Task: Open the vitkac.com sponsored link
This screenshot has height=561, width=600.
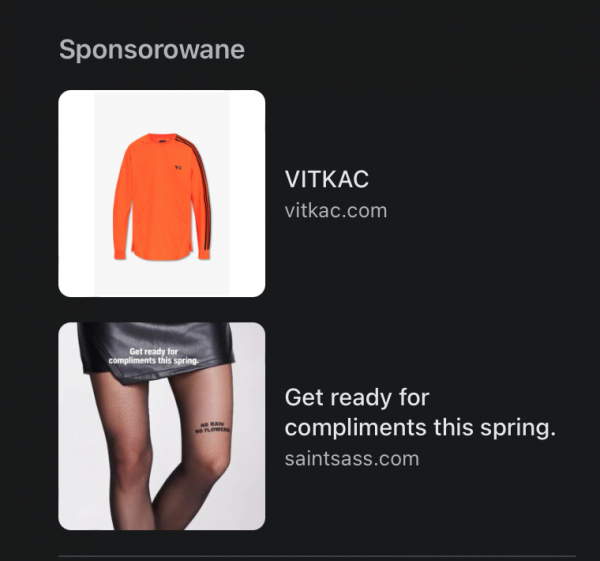Action: click(x=335, y=211)
